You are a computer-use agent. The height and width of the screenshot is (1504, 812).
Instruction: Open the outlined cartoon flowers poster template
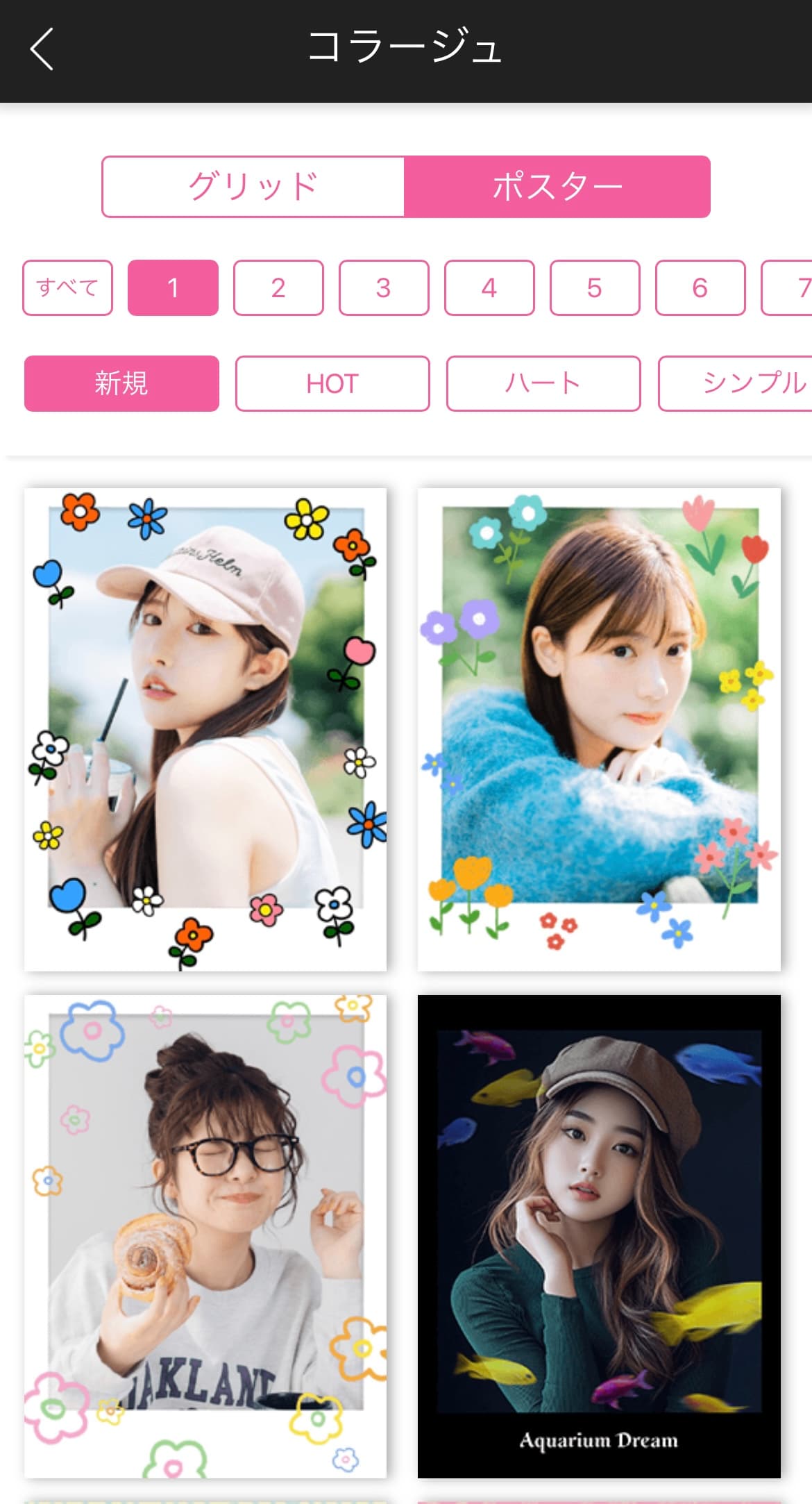point(205,729)
